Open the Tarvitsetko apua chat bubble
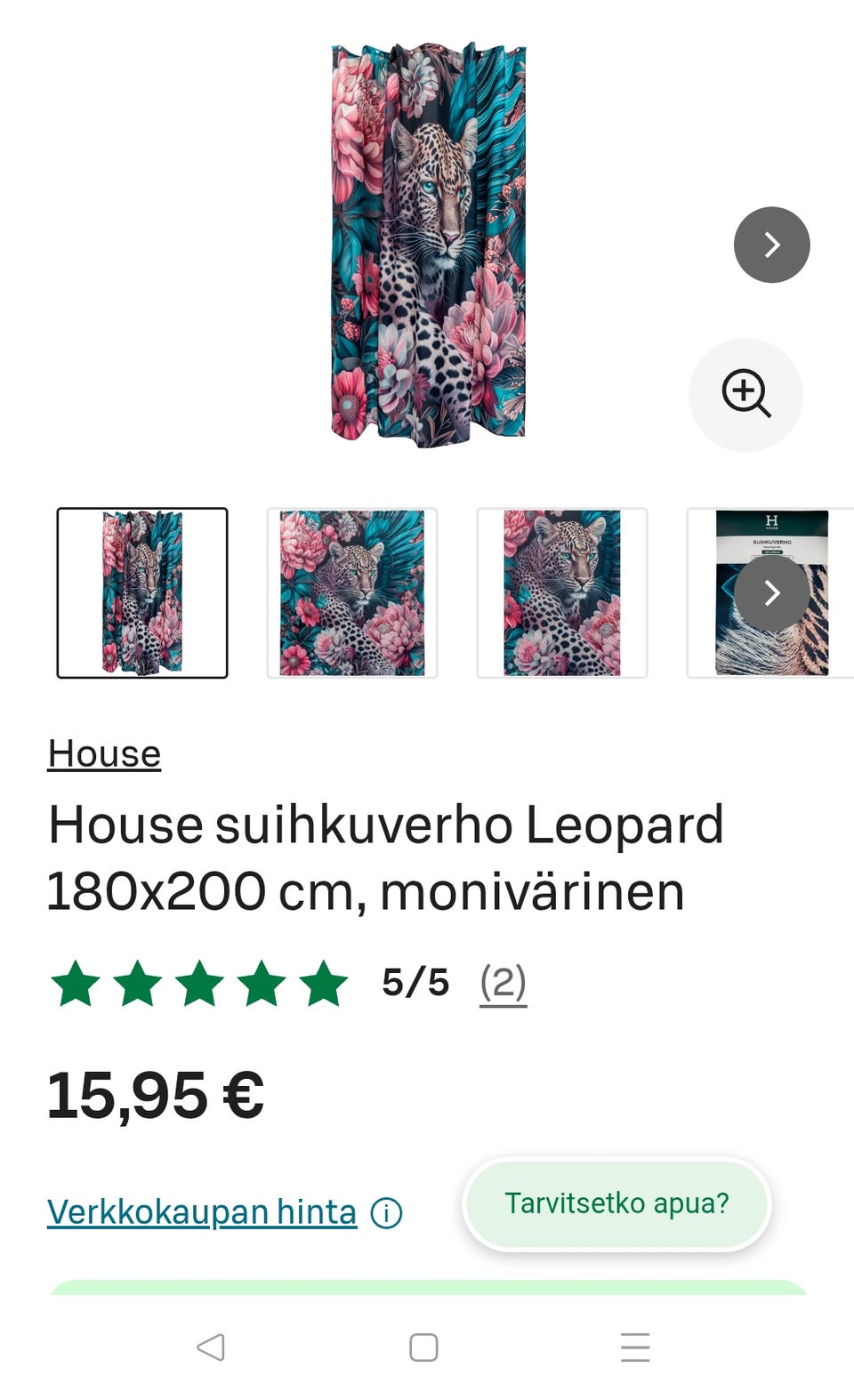This screenshot has height=1400, width=854. [616, 1203]
